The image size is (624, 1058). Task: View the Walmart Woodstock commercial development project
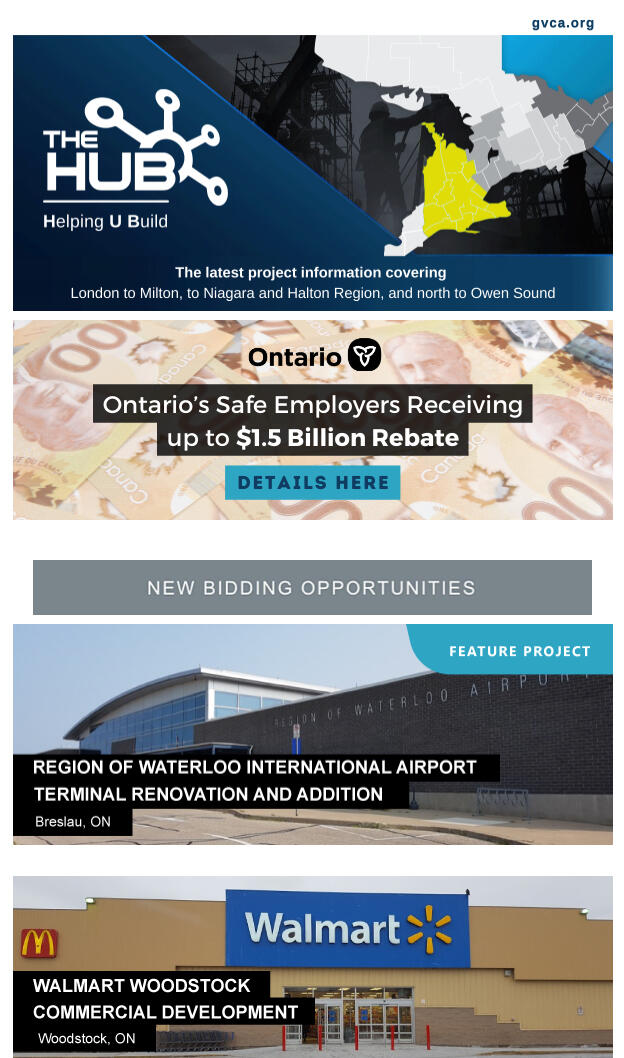click(x=312, y=962)
